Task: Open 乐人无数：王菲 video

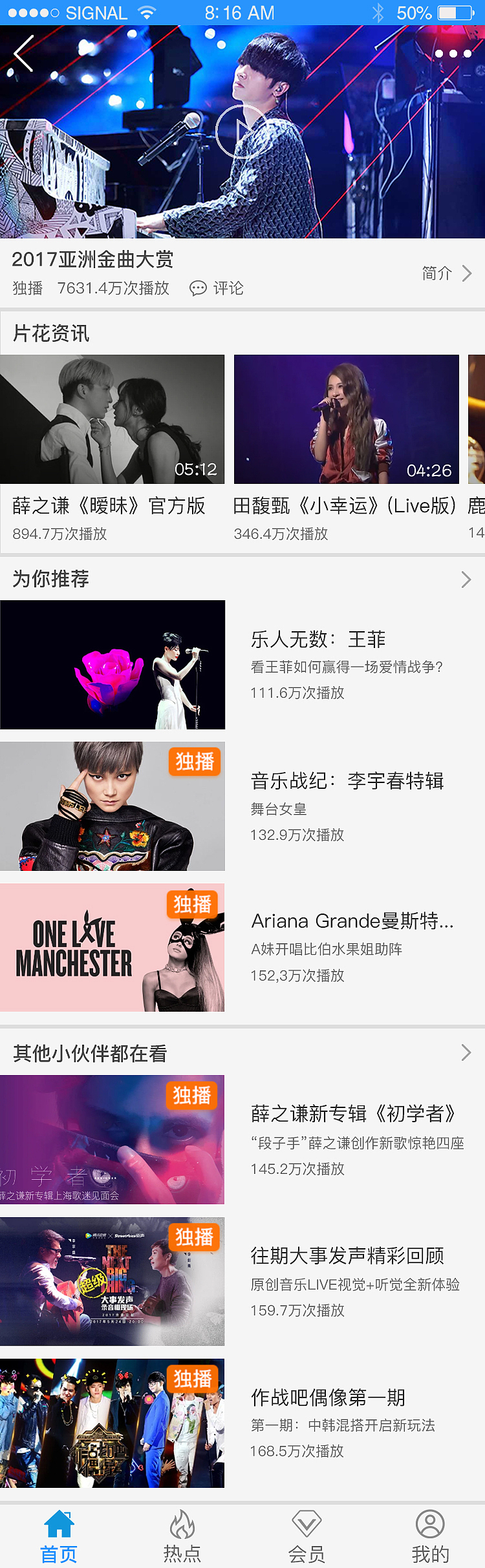Action: click(113, 665)
